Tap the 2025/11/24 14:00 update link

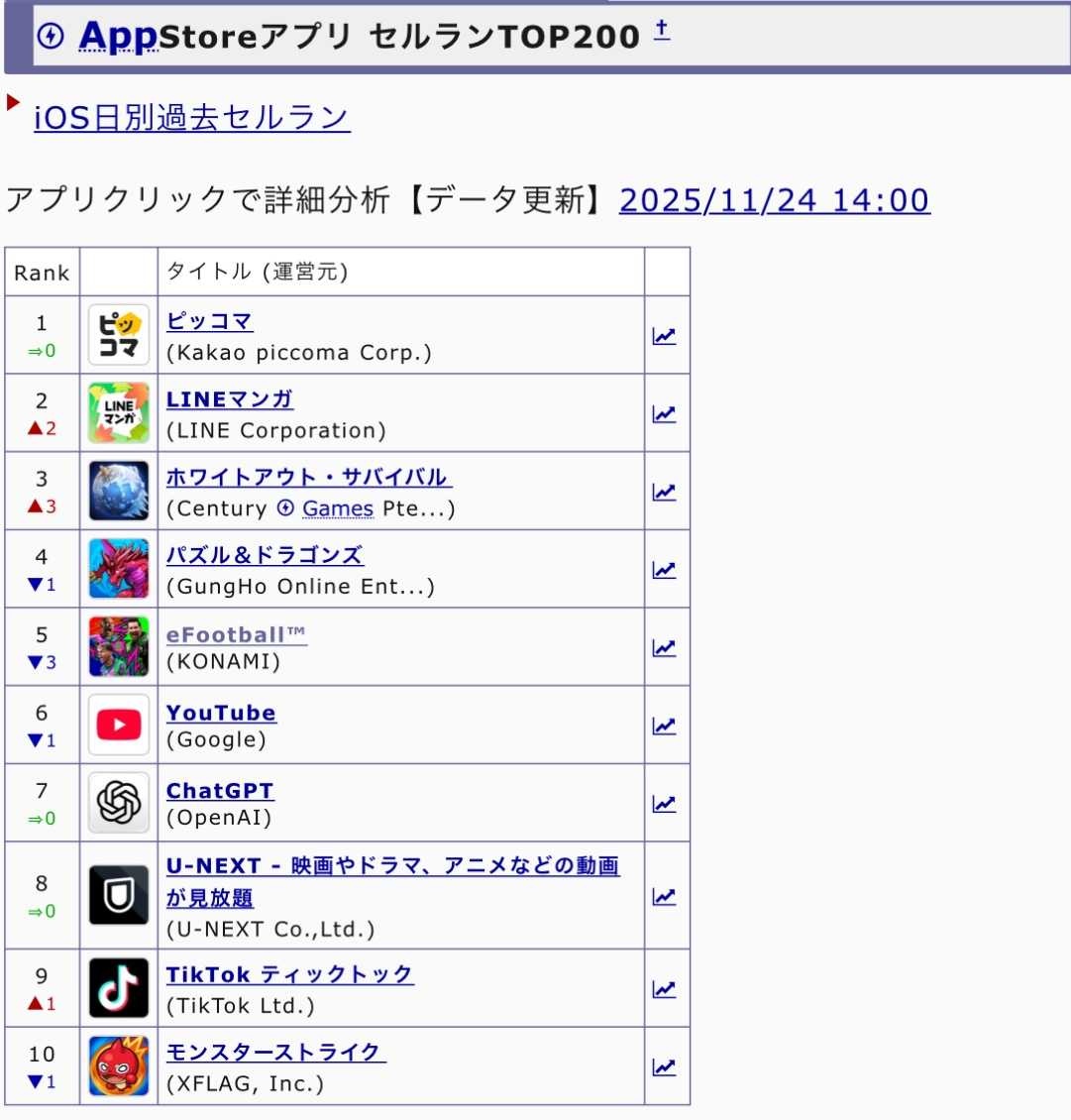(774, 200)
